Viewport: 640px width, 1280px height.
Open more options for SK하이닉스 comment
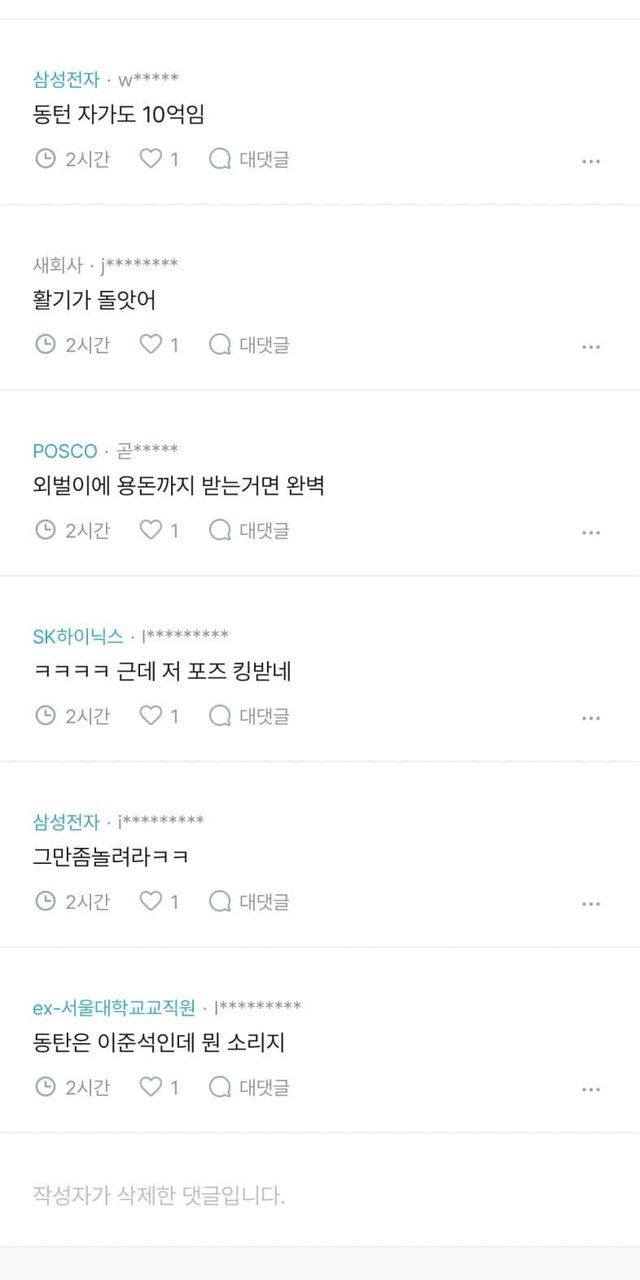(590, 718)
